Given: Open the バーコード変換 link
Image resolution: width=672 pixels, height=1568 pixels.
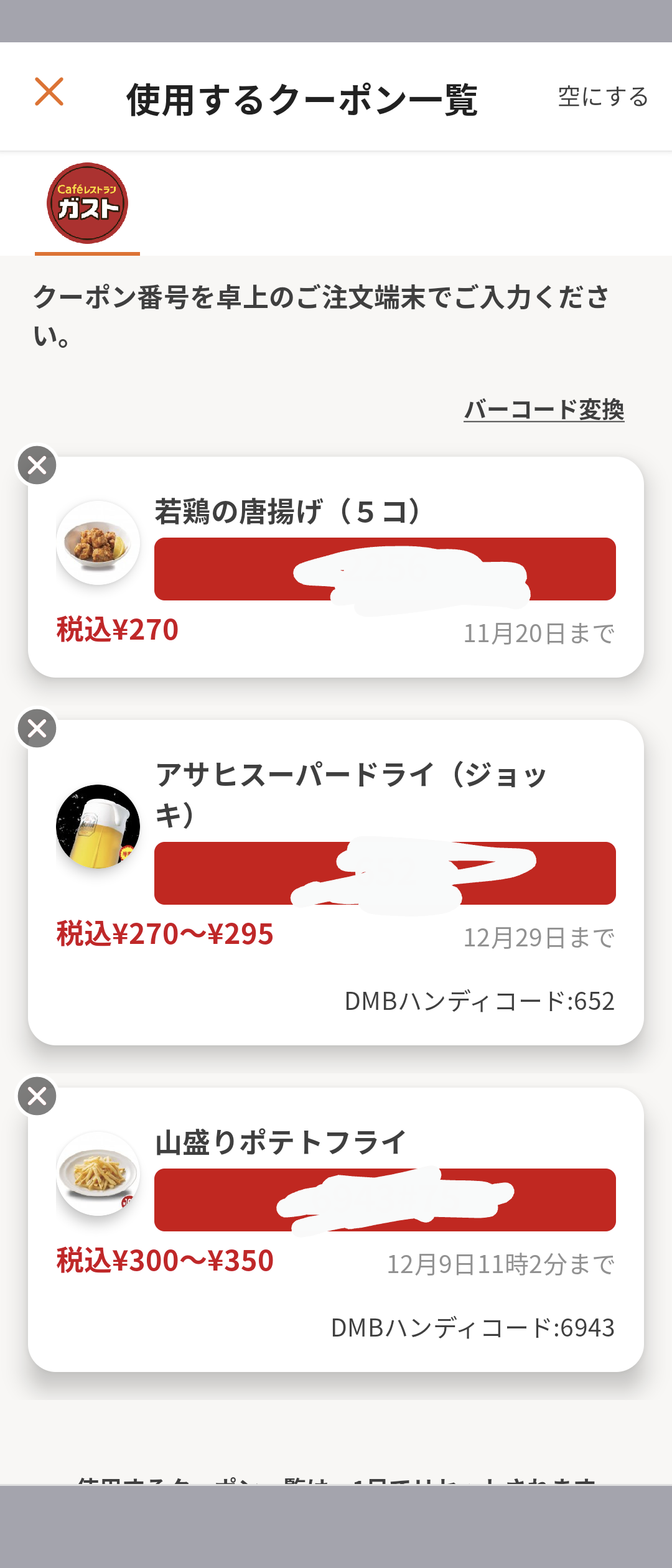Looking at the screenshot, I should (544, 409).
